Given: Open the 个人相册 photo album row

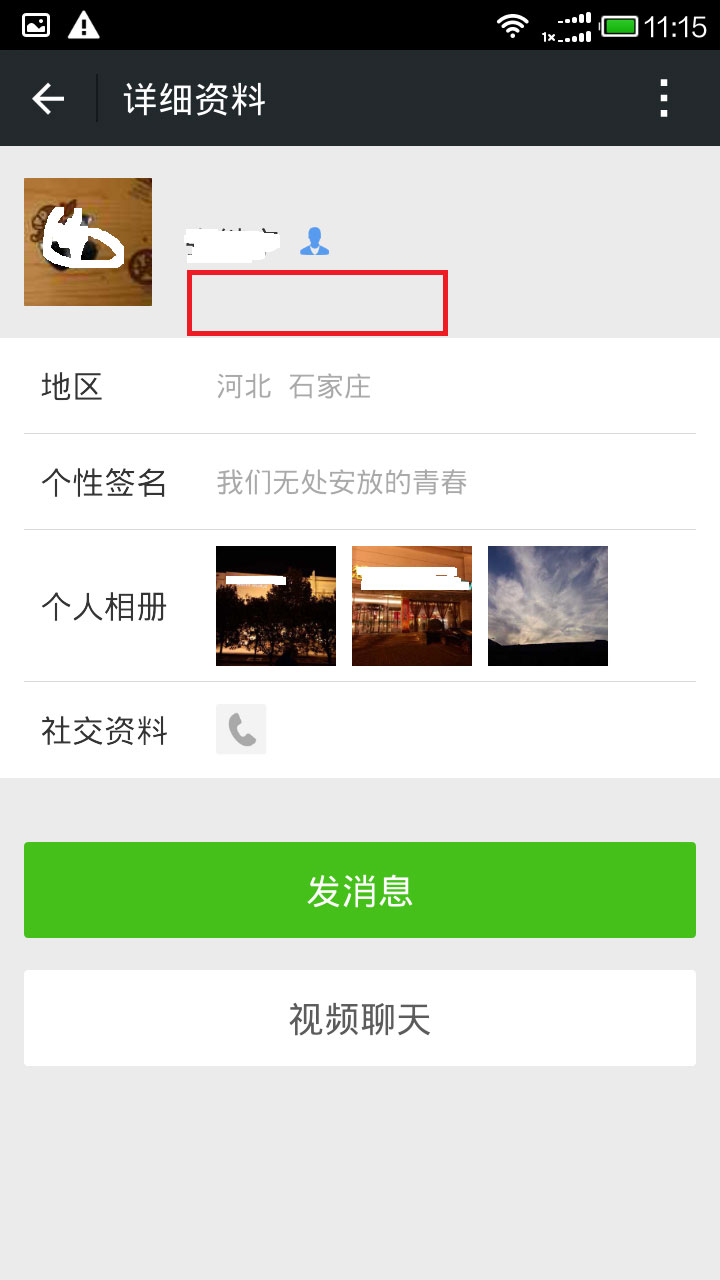Looking at the screenshot, I should pyautogui.click(x=360, y=606).
